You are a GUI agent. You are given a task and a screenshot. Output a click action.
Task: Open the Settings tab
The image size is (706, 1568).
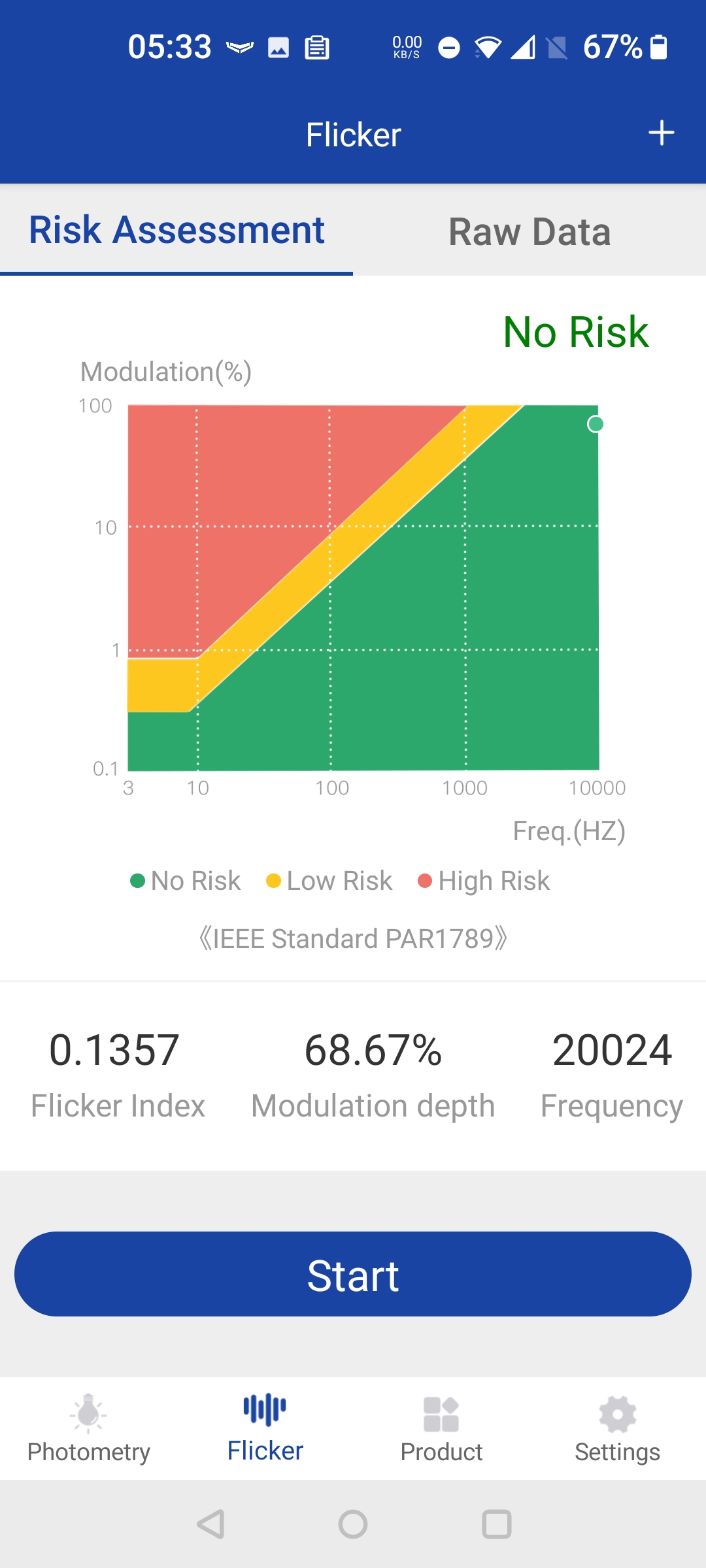pos(617,1429)
